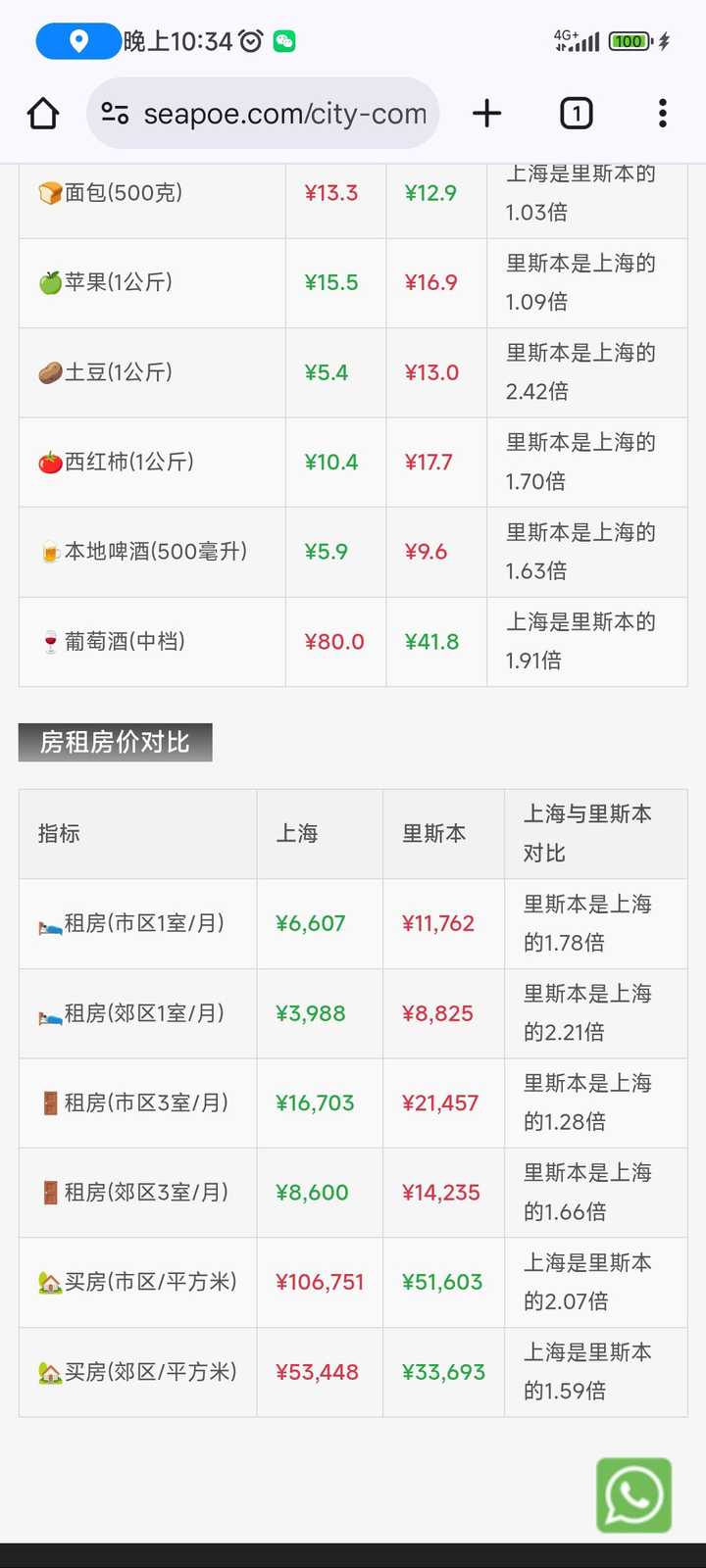Tap the WeChat icon in the status bar
This screenshot has width=706, height=1568.
285,41
